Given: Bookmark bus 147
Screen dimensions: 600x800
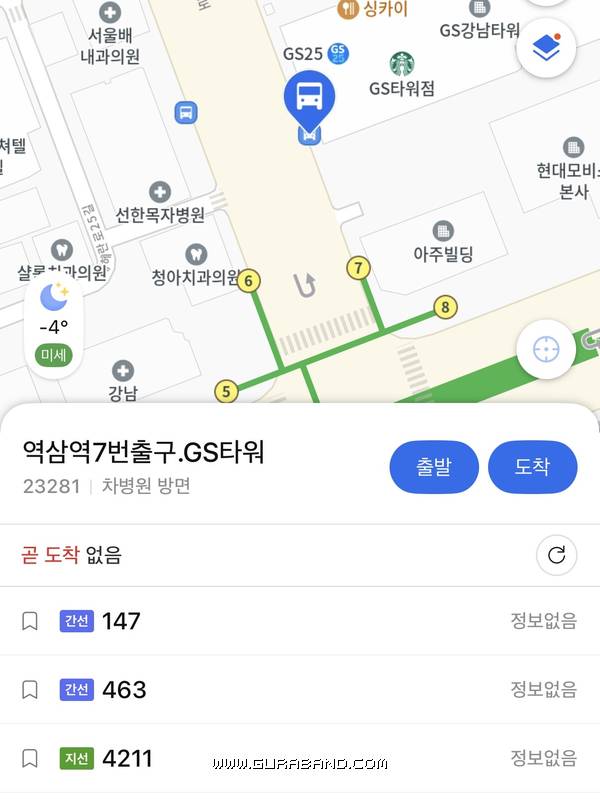Looking at the screenshot, I should coord(30,621).
